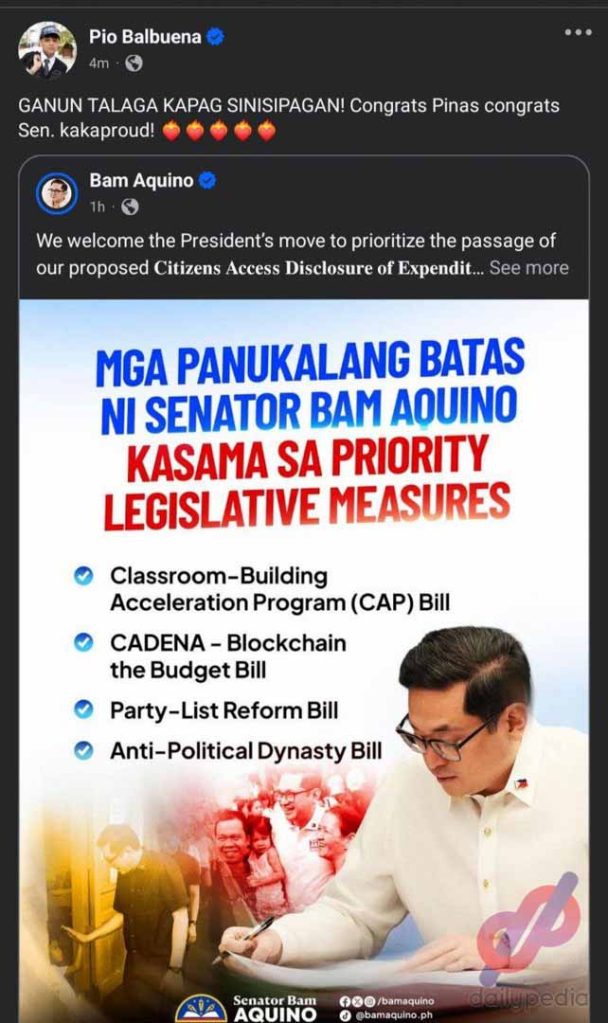Expand Bam Aquino's post with See more
Image resolution: width=608 pixels, height=1023 pixels.
pos(529,268)
